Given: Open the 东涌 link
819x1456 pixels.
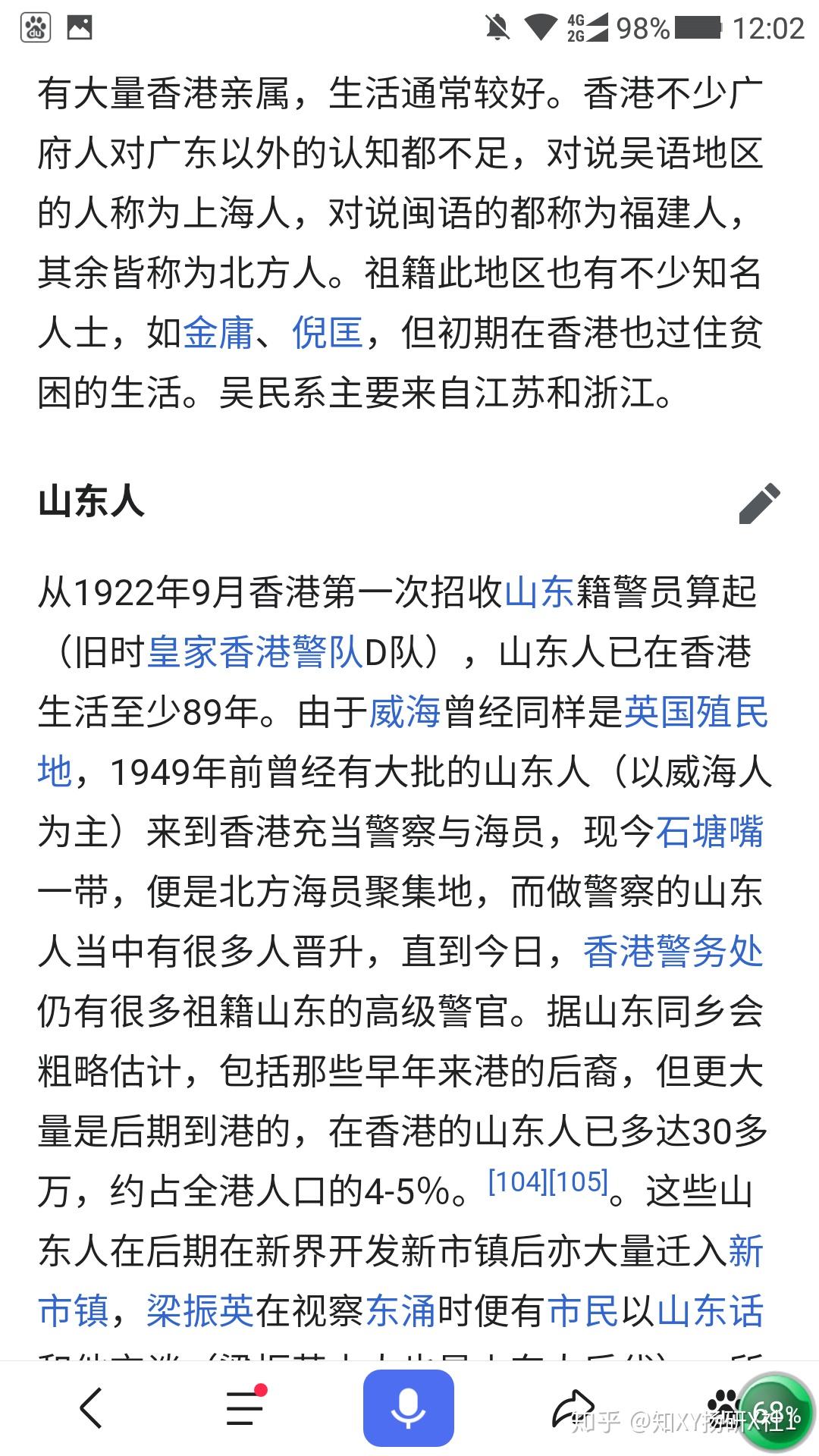Looking at the screenshot, I should coord(401,1311).
